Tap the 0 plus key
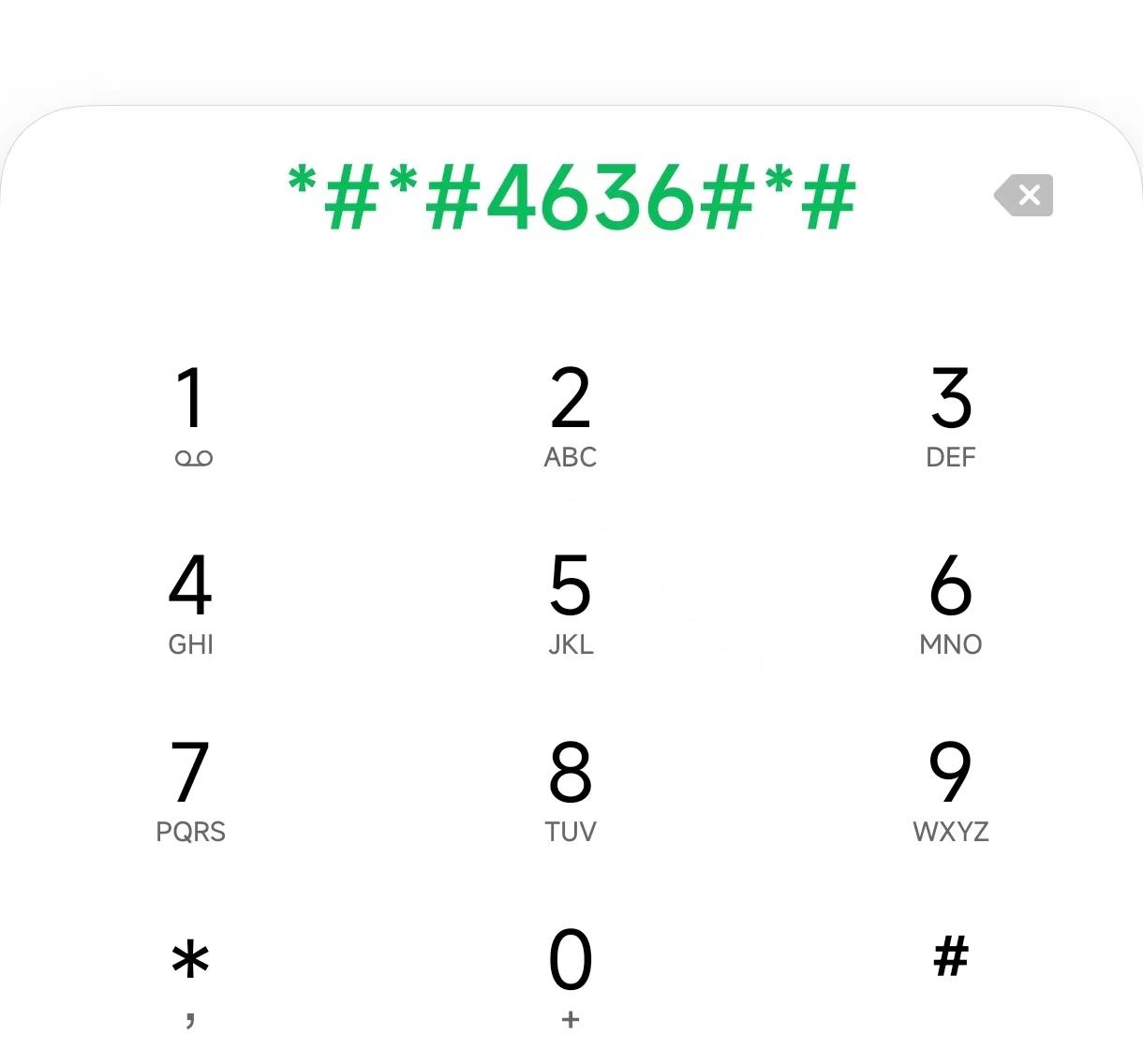 (x=571, y=974)
